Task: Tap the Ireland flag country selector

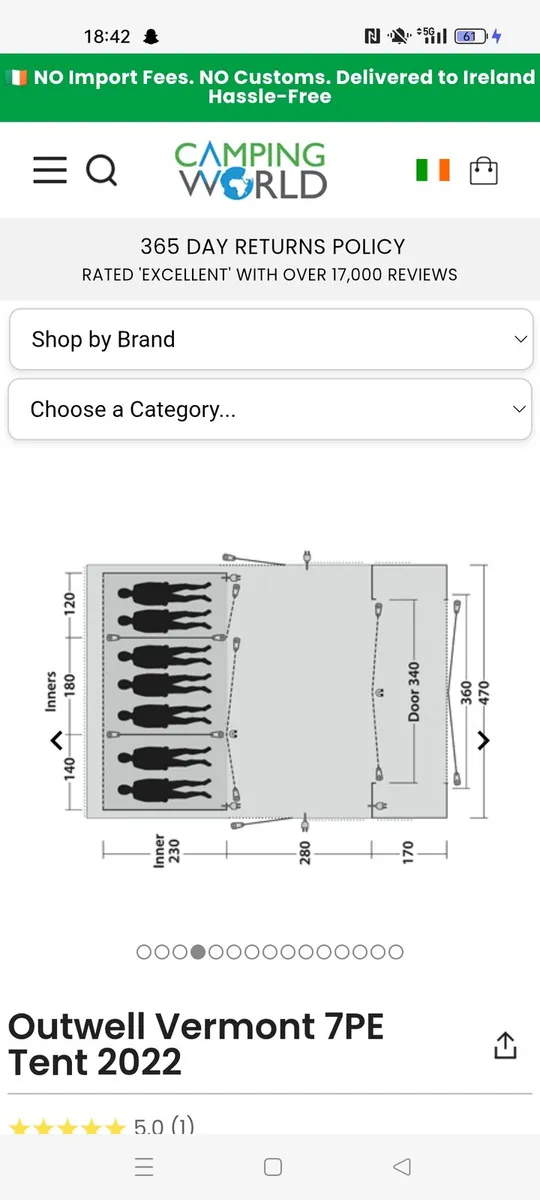Action: point(433,170)
